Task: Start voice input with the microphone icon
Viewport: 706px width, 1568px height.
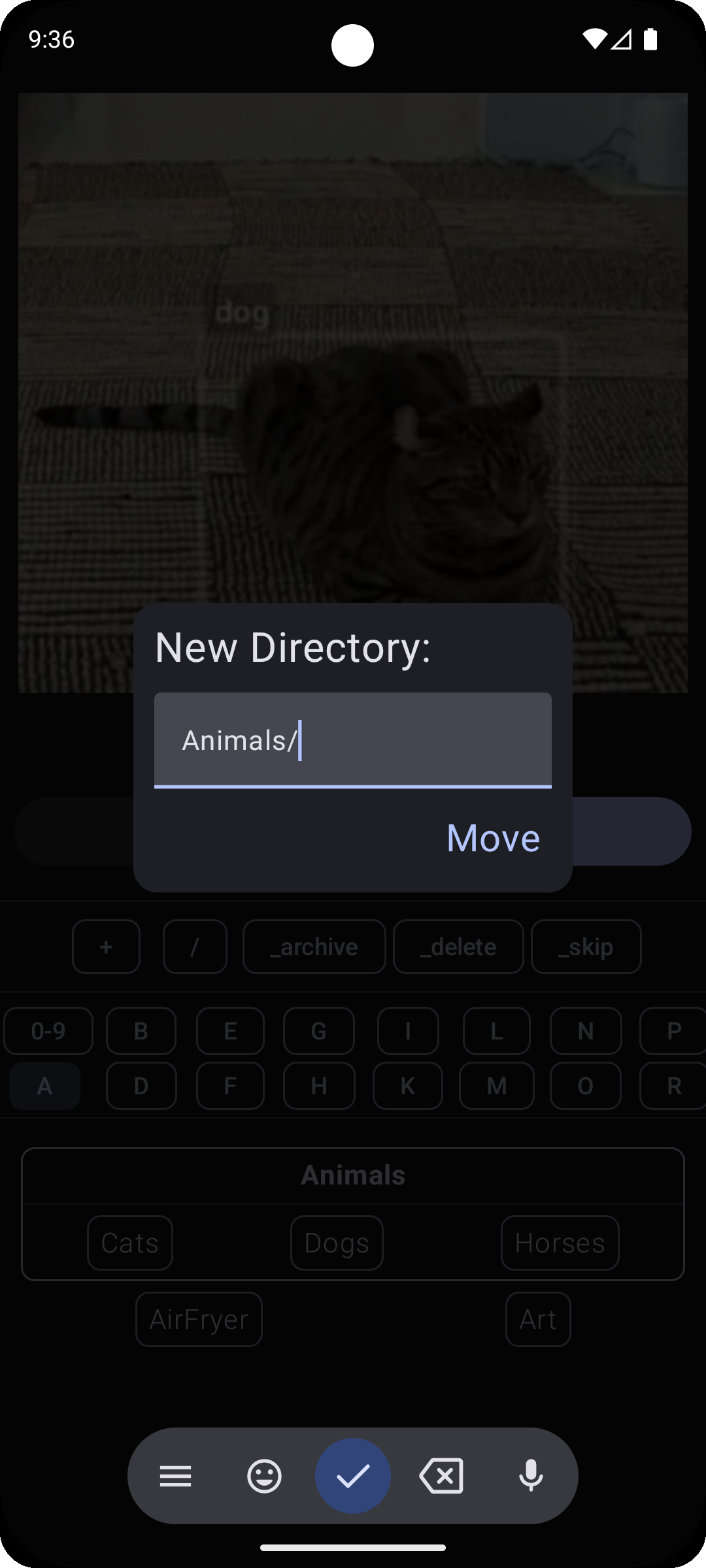Action: click(531, 1475)
